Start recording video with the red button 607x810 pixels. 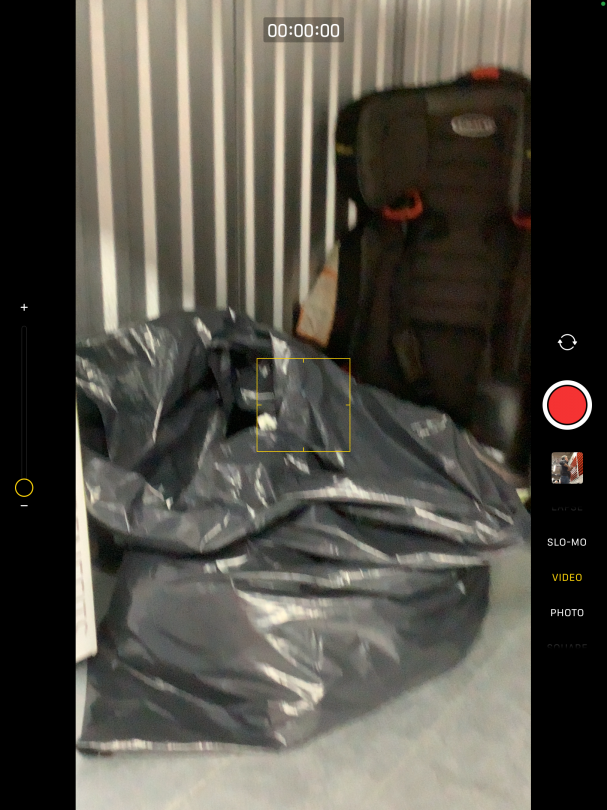567,405
